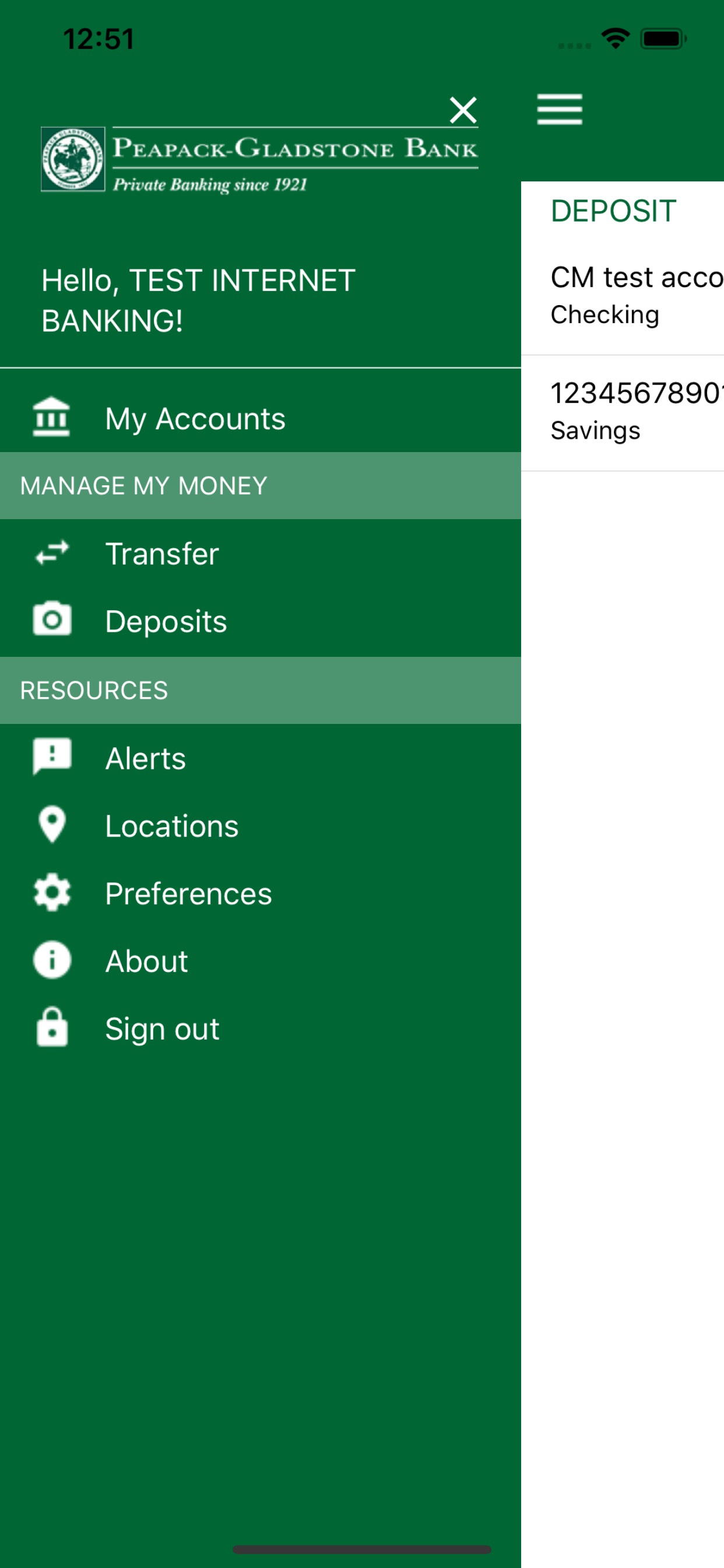
Task: Open the hamburger navigation menu
Action: pyautogui.click(x=559, y=110)
